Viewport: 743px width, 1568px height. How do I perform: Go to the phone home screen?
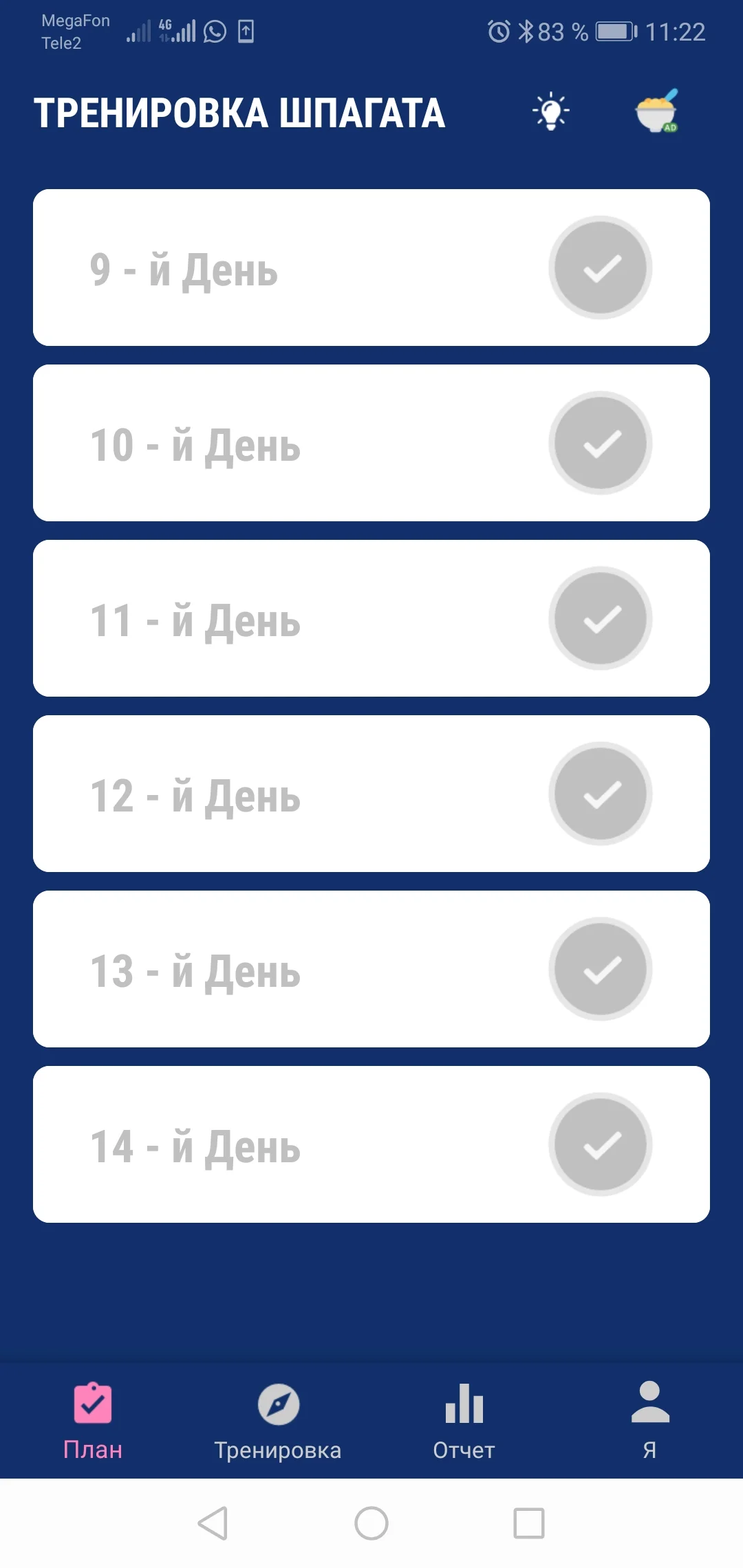point(371,1523)
